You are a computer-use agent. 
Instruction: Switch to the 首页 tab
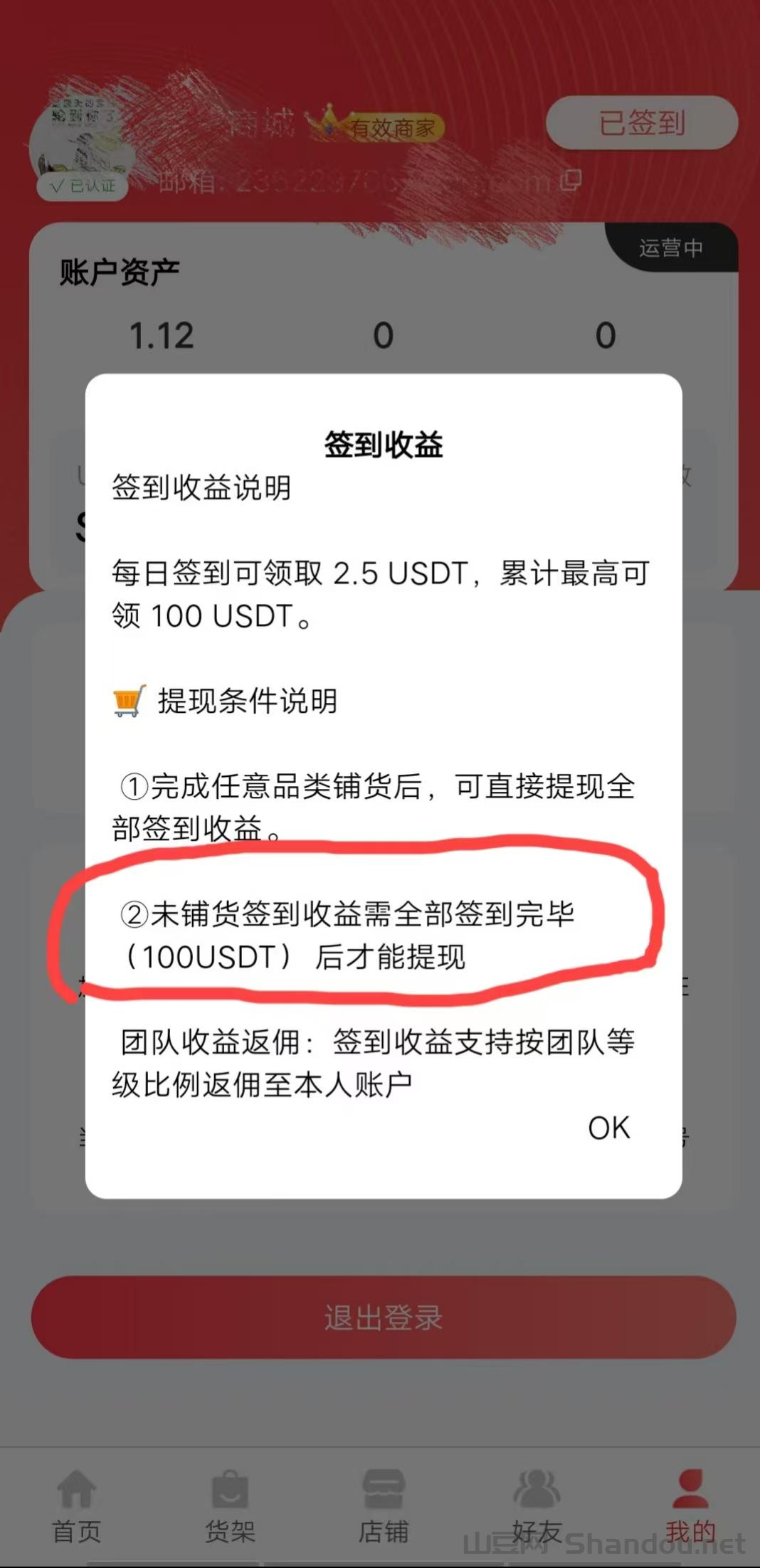76,1505
